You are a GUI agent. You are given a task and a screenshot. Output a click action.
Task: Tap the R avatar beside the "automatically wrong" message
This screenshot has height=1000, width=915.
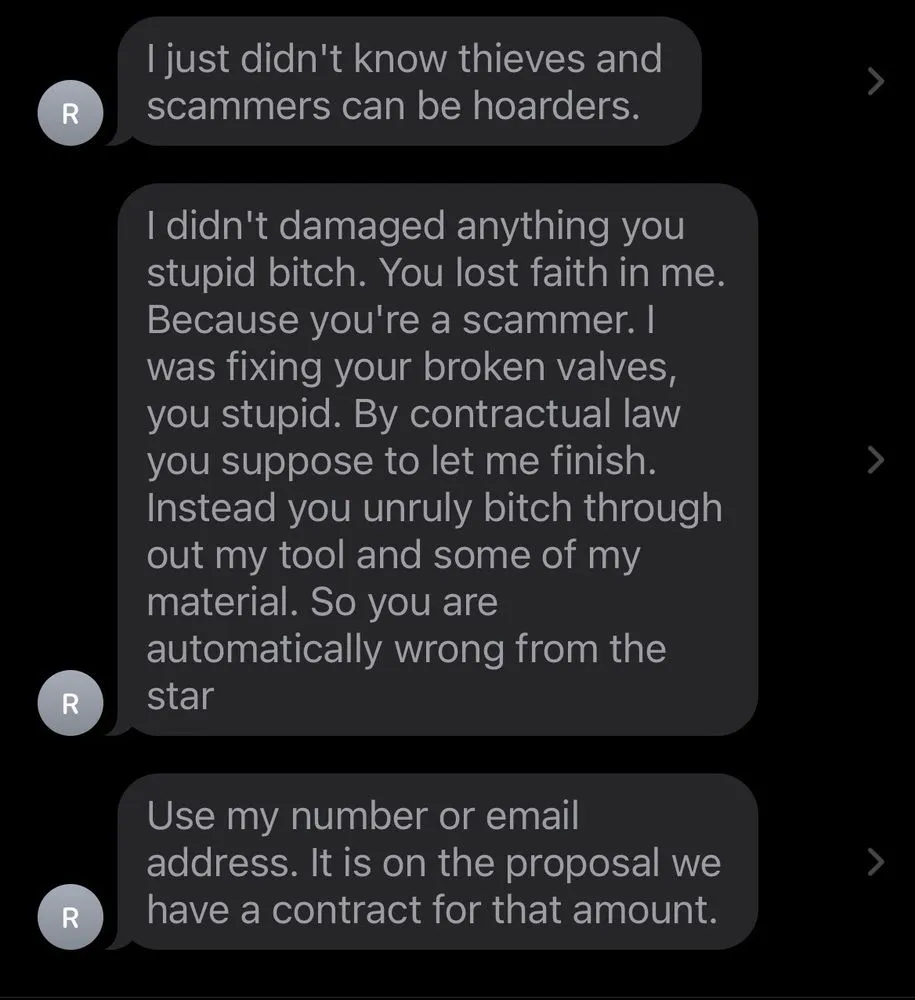coord(69,703)
